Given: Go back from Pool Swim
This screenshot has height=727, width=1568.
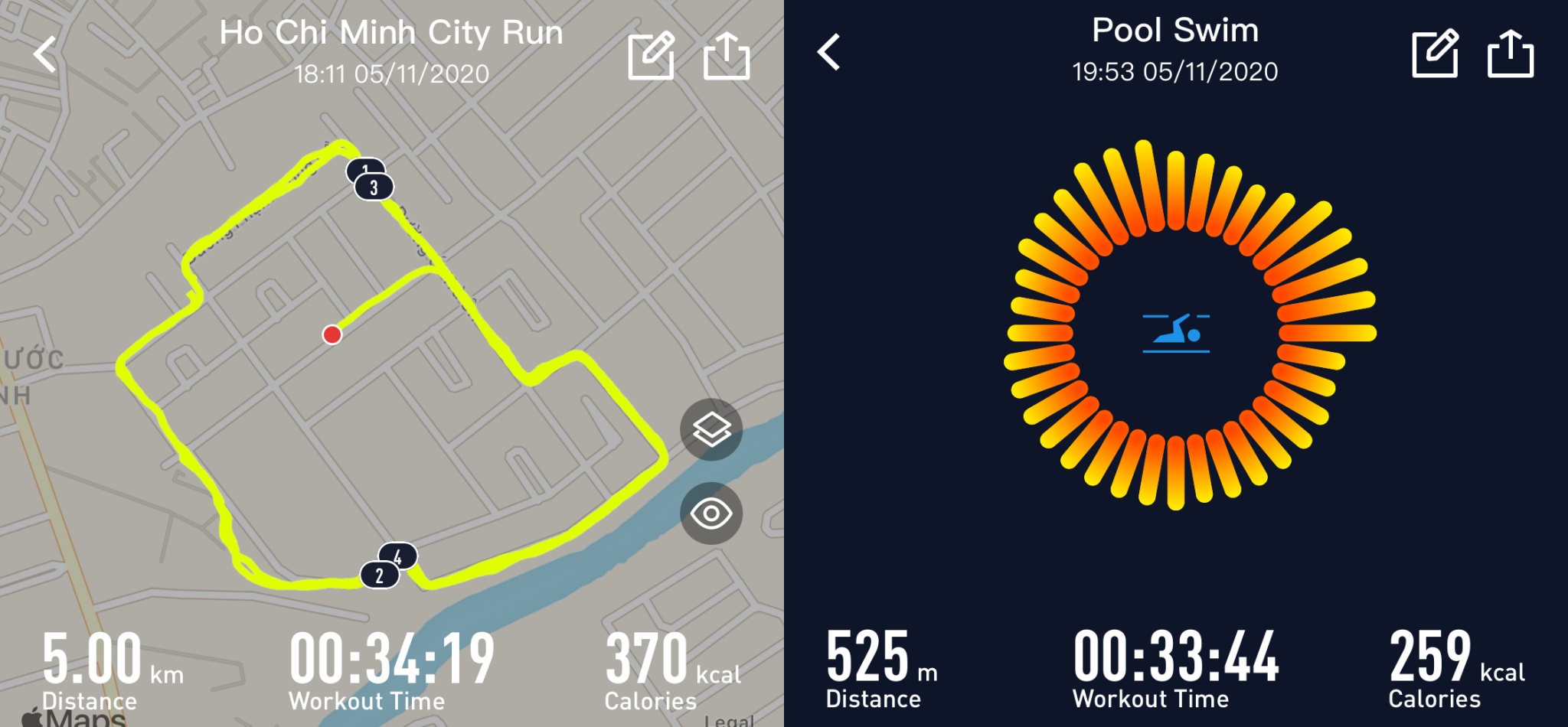Looking at the screenshot, I should [x=829, y=53].
